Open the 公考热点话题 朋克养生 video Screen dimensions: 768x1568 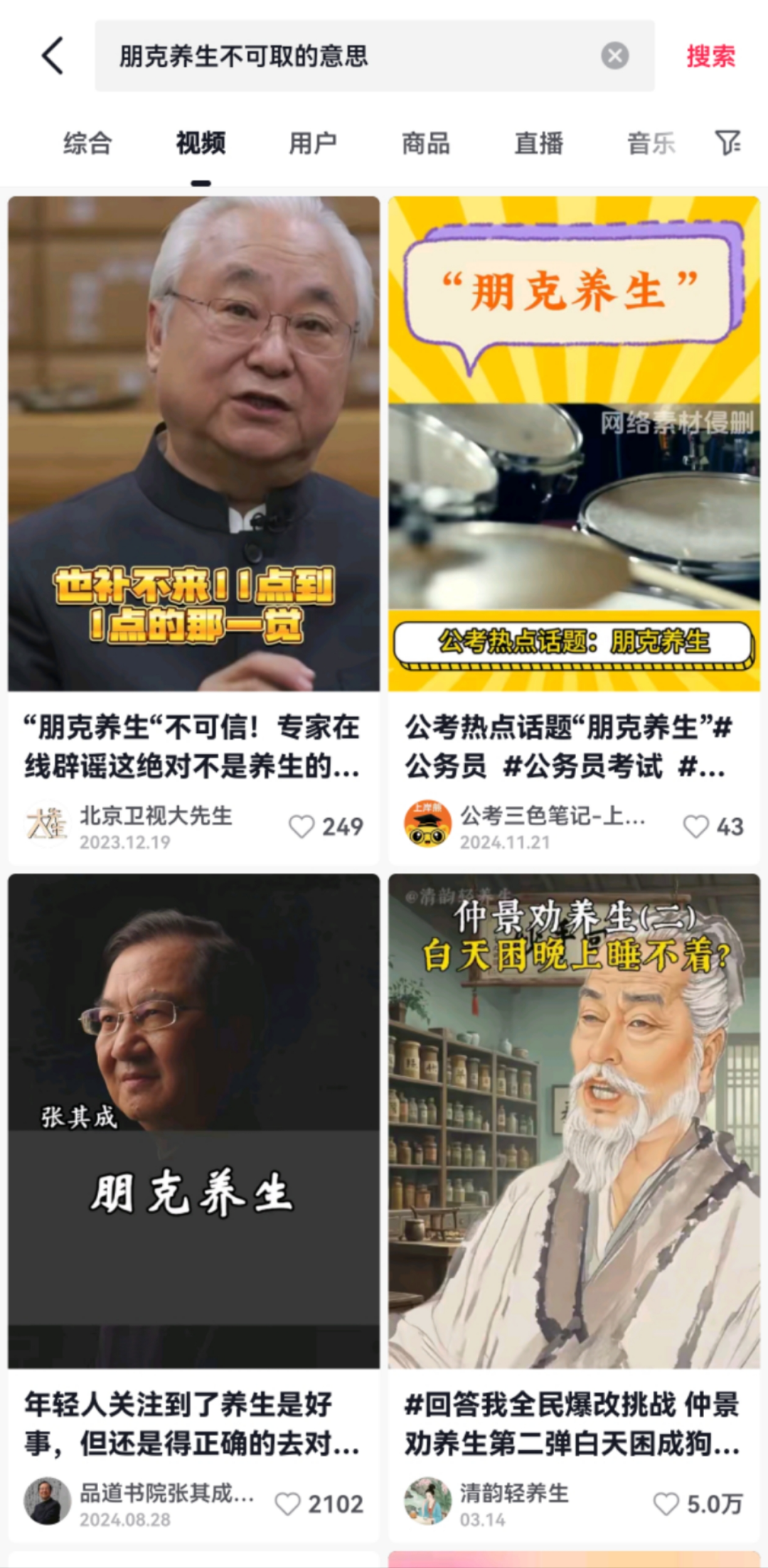tap(574, 444)
